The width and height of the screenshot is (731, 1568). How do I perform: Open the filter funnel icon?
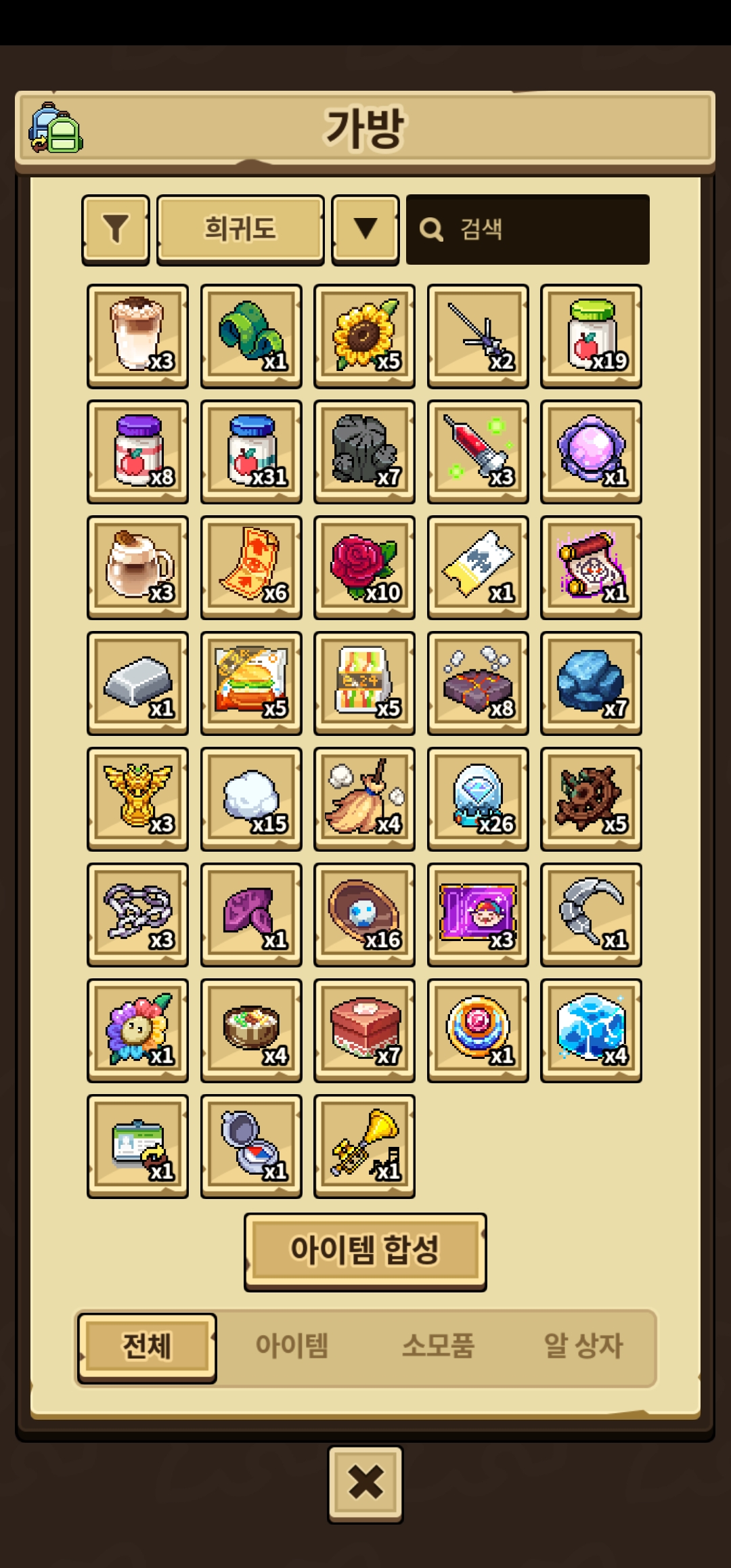click(116, 229)
